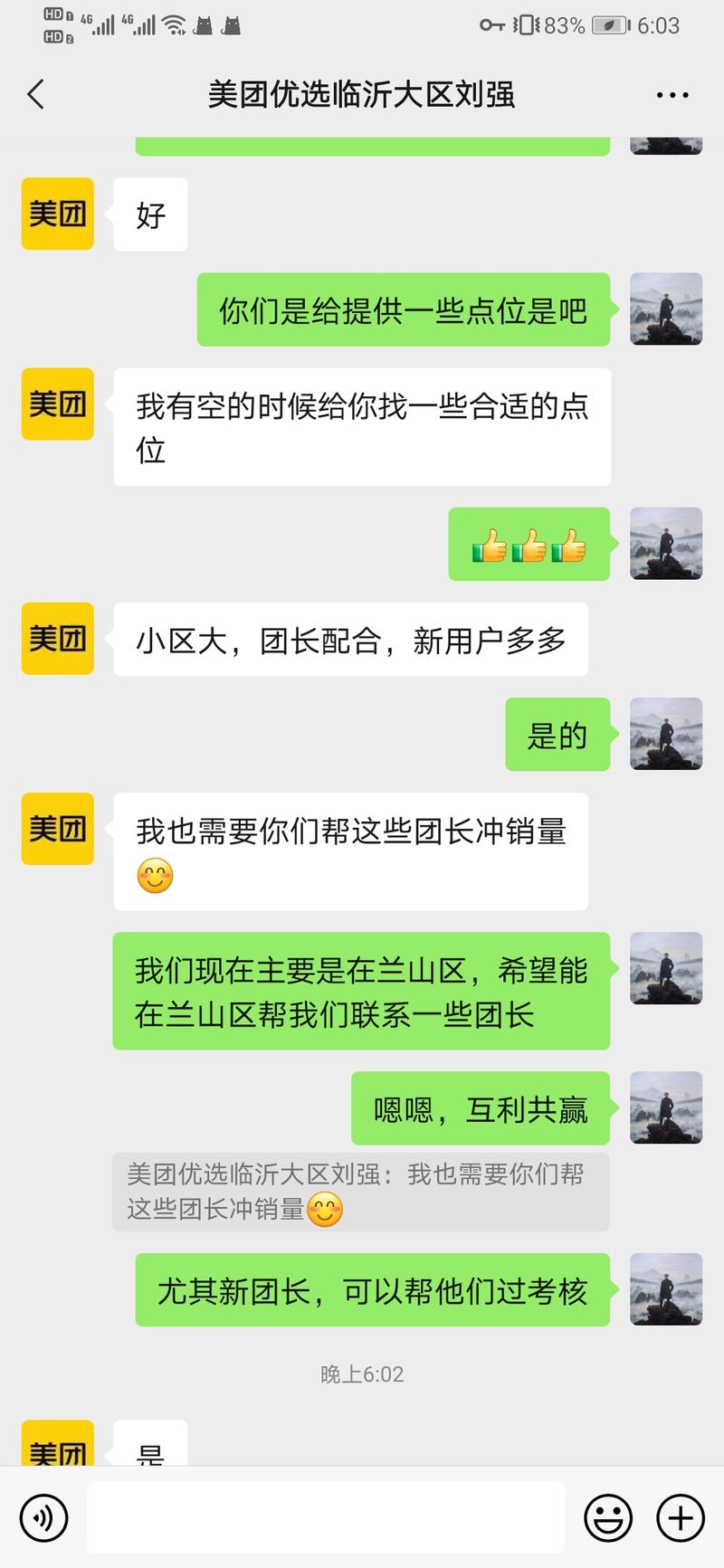This screenshot has width=724, height=1568.
Task: Tap the battery indicator in status bar
Action: tap(607, 24)
